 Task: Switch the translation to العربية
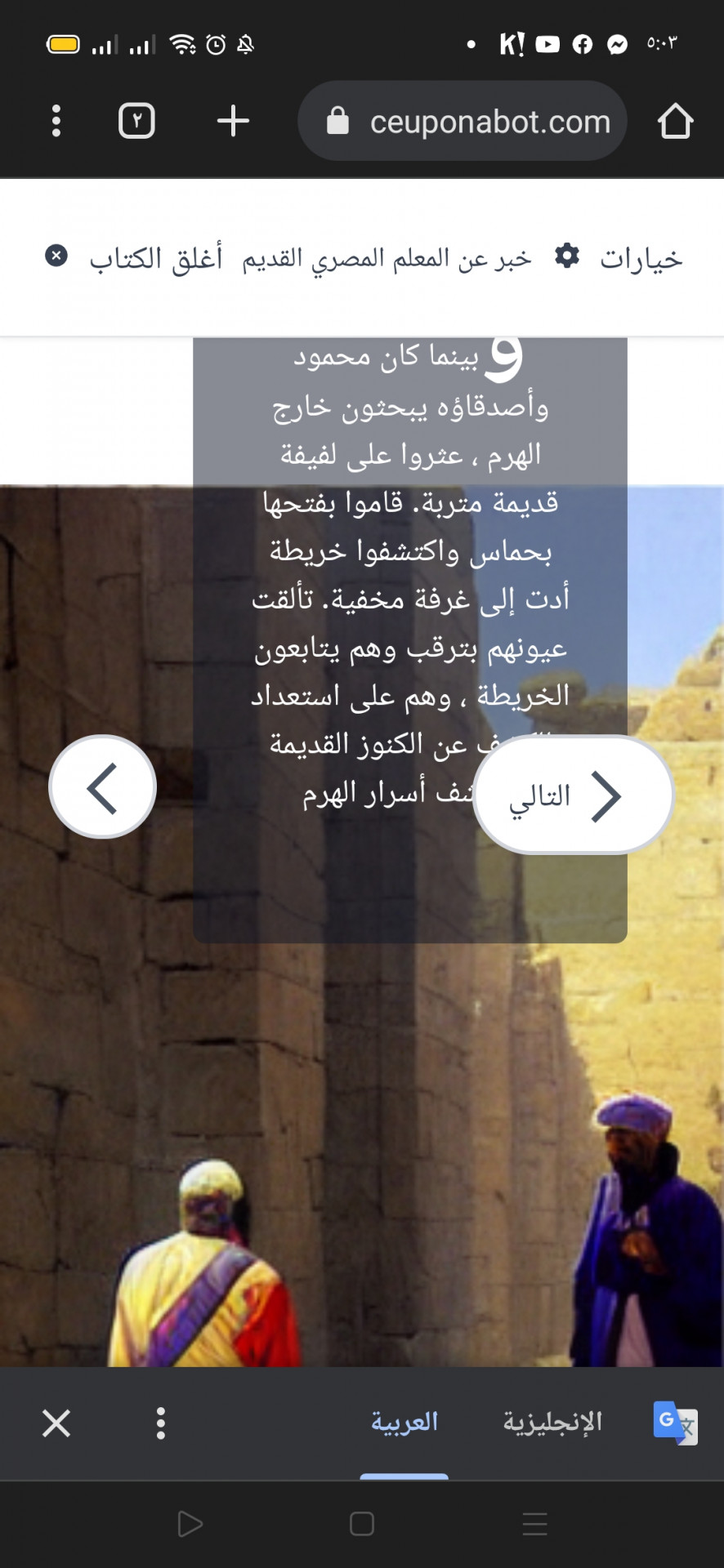click(404, 1423)
